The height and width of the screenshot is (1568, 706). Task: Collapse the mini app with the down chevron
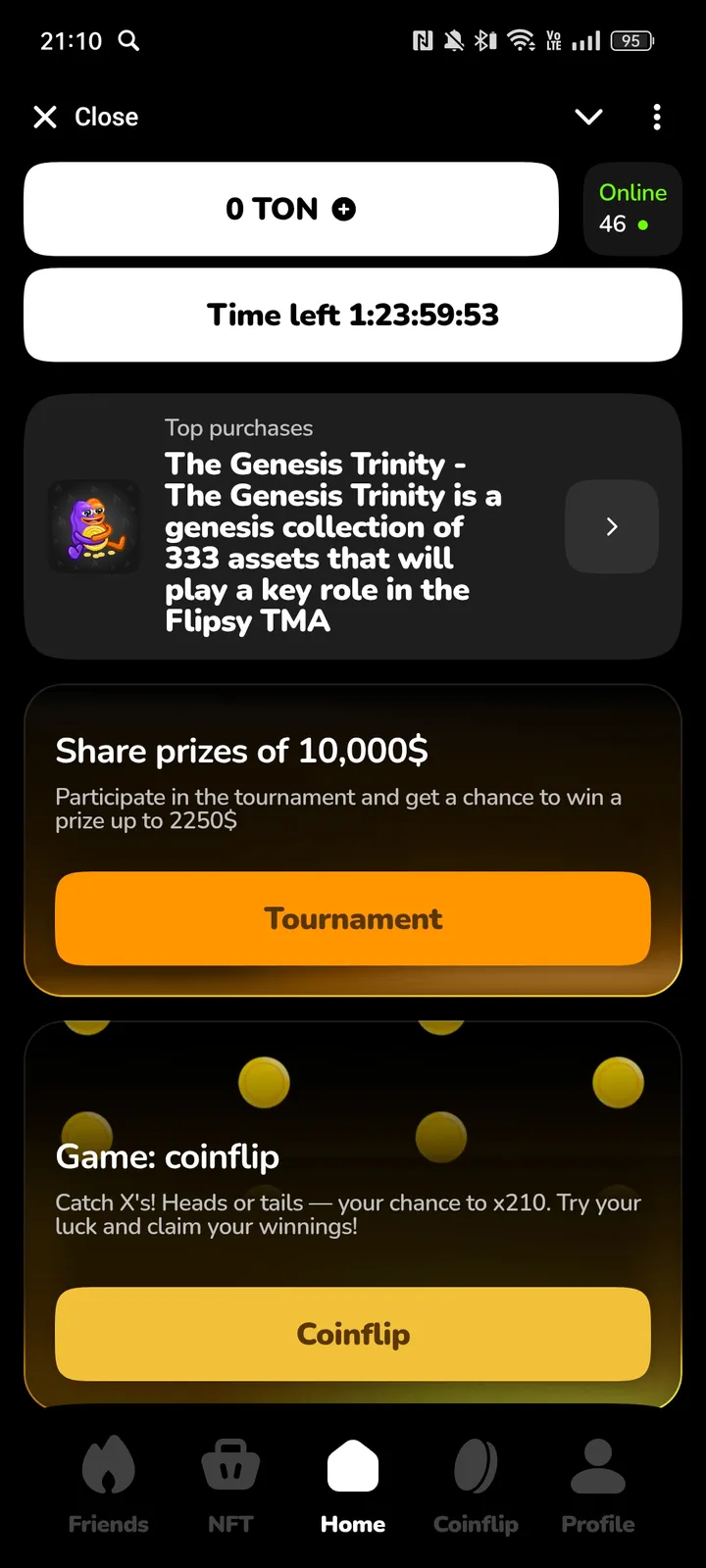(x=588, y=117)
